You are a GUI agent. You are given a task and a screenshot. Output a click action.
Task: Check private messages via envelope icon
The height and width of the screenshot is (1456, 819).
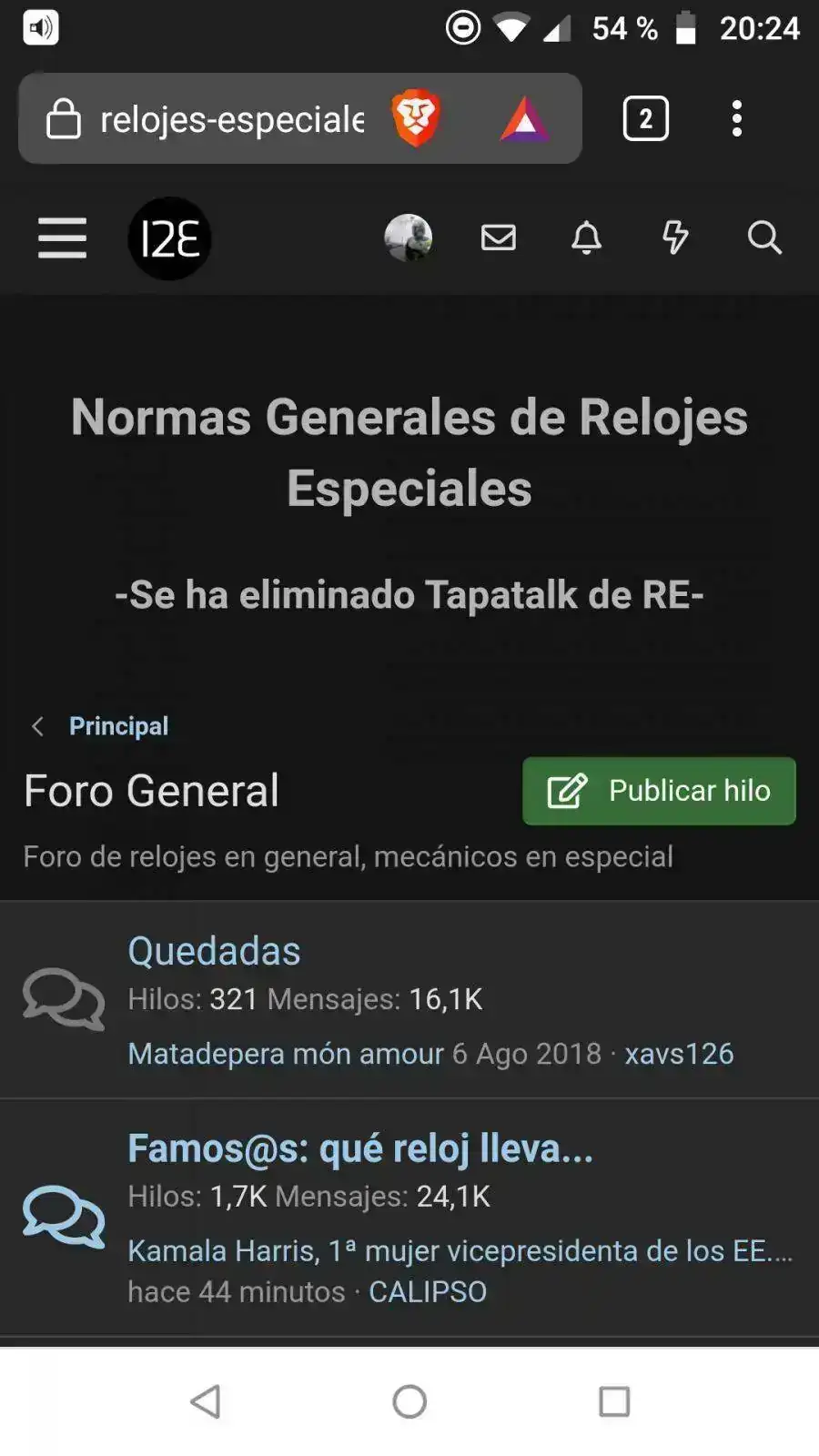point(497,238)
